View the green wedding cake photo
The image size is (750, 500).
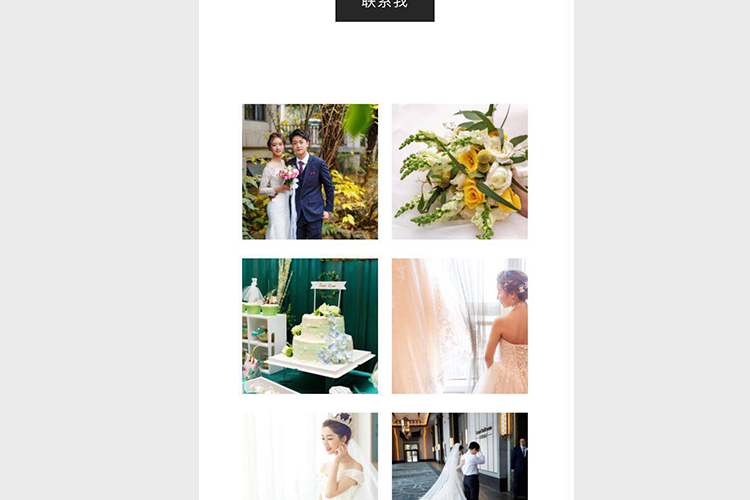pyautogui.click(x=310, y=326)
